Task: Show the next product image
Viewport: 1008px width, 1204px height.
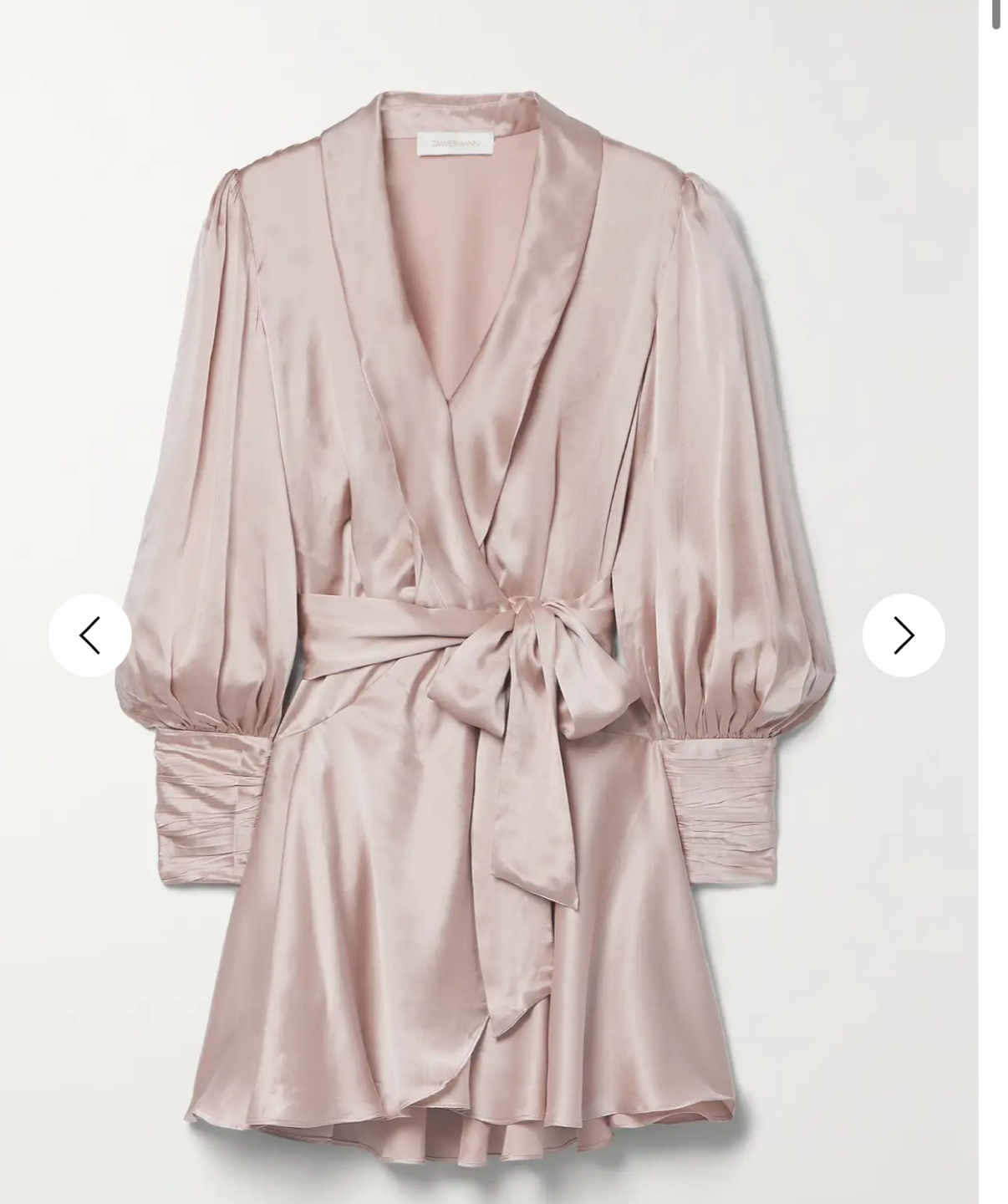Action: [904, 635]
